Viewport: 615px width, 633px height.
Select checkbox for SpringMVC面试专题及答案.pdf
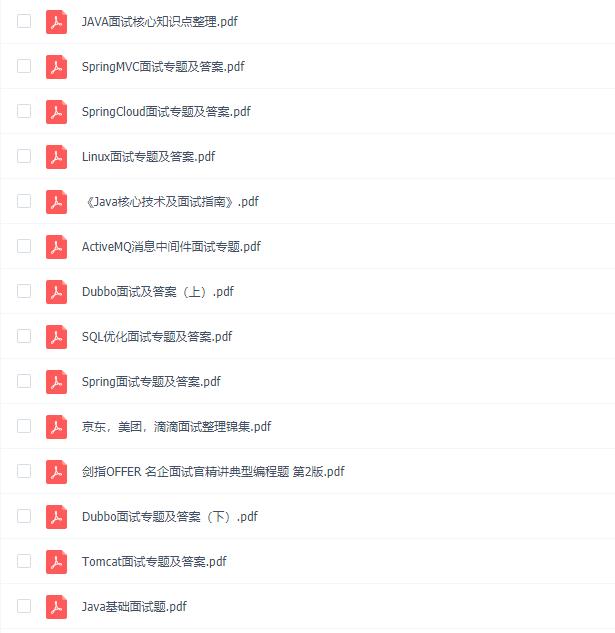[24, 66]
